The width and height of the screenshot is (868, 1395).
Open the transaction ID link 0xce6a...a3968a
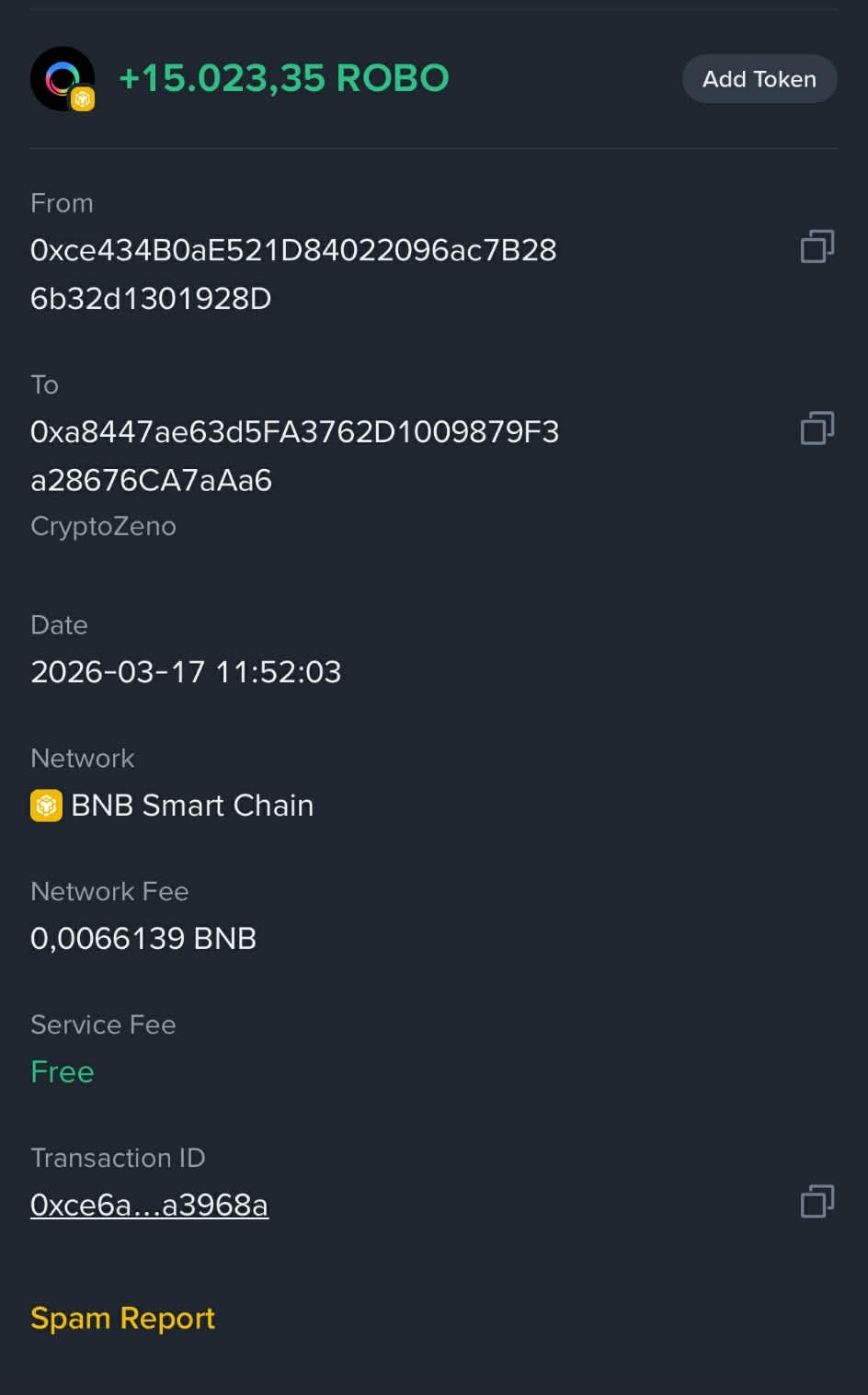(x=149, y=1205)
